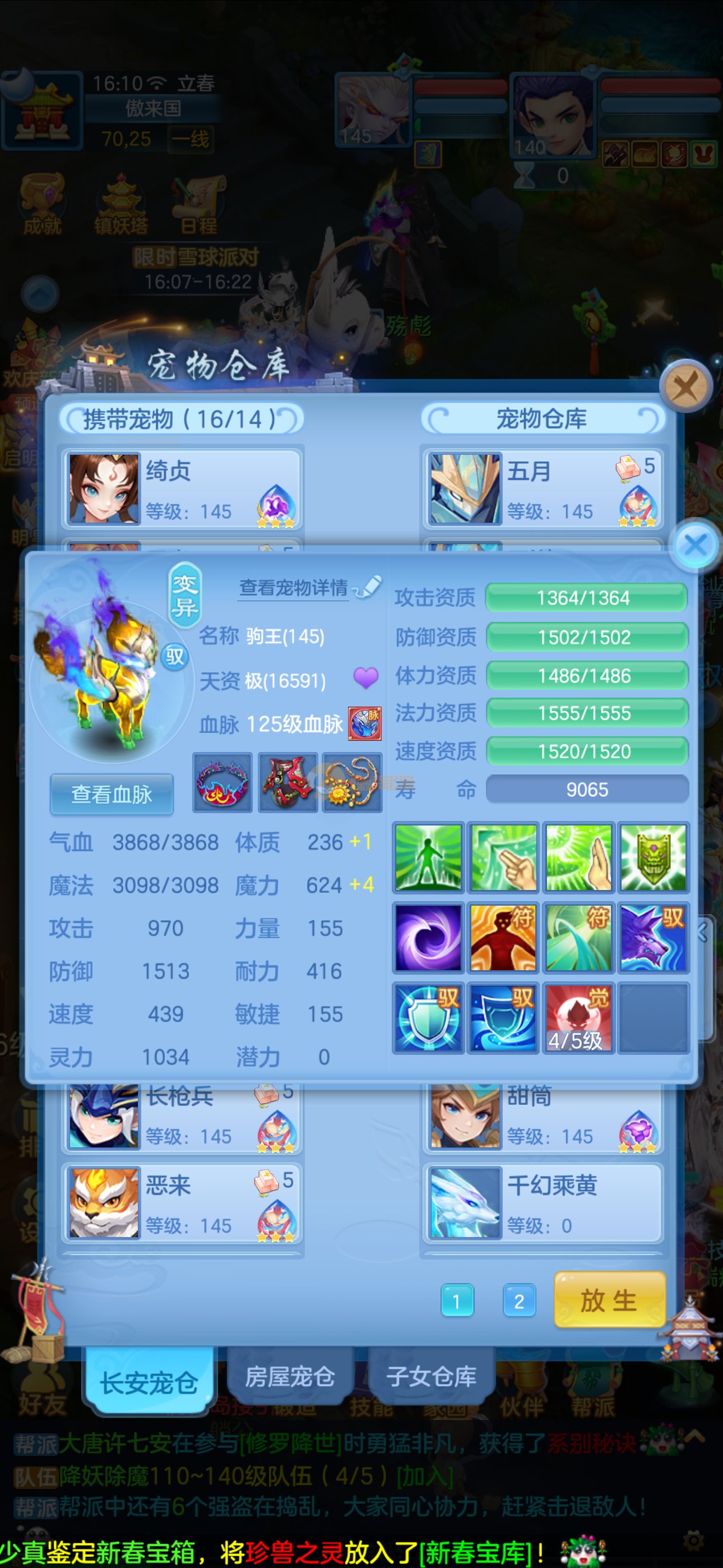This screenshot has width=723, height=1568.
Task: Switch to 房屋宠仓 tab
Action: point(290,1377)
